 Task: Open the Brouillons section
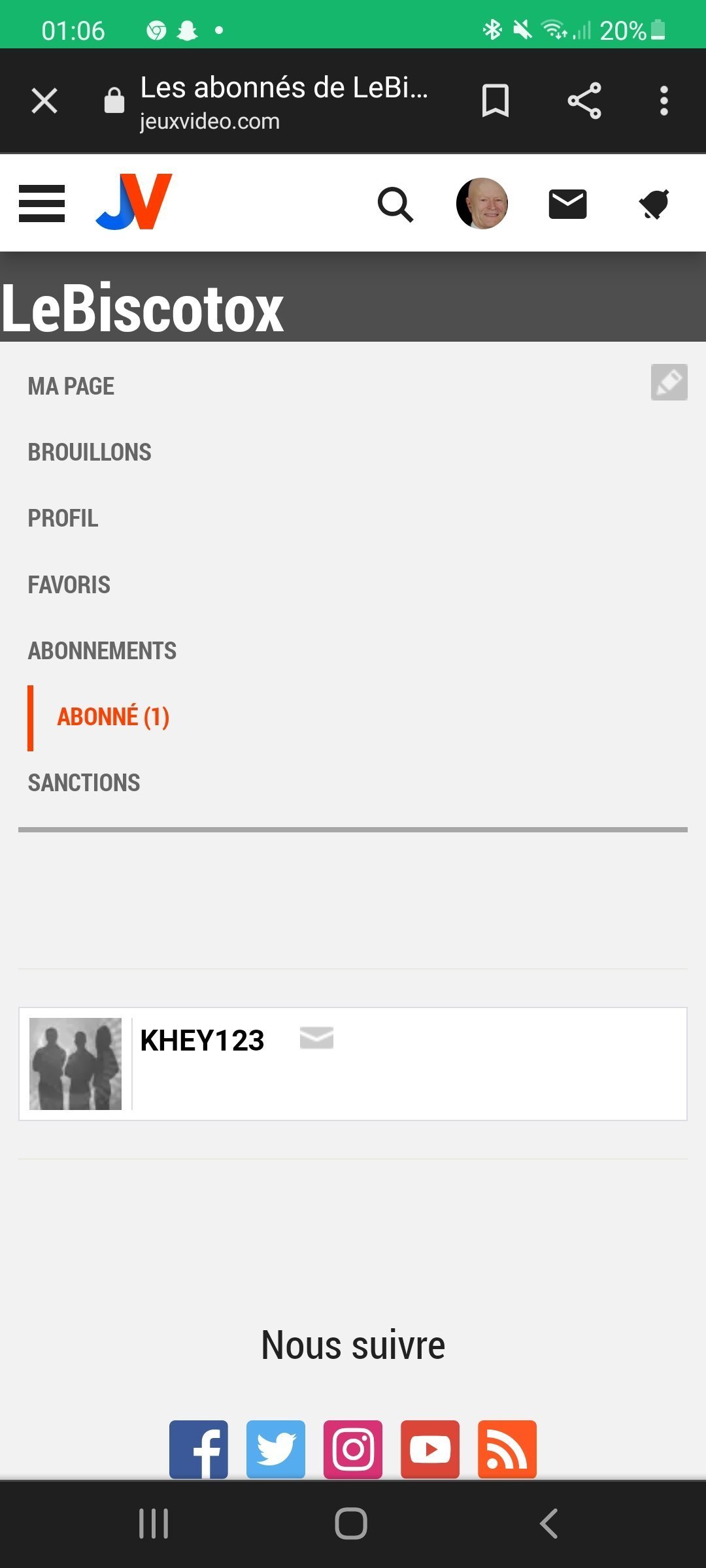coord(90,452)
